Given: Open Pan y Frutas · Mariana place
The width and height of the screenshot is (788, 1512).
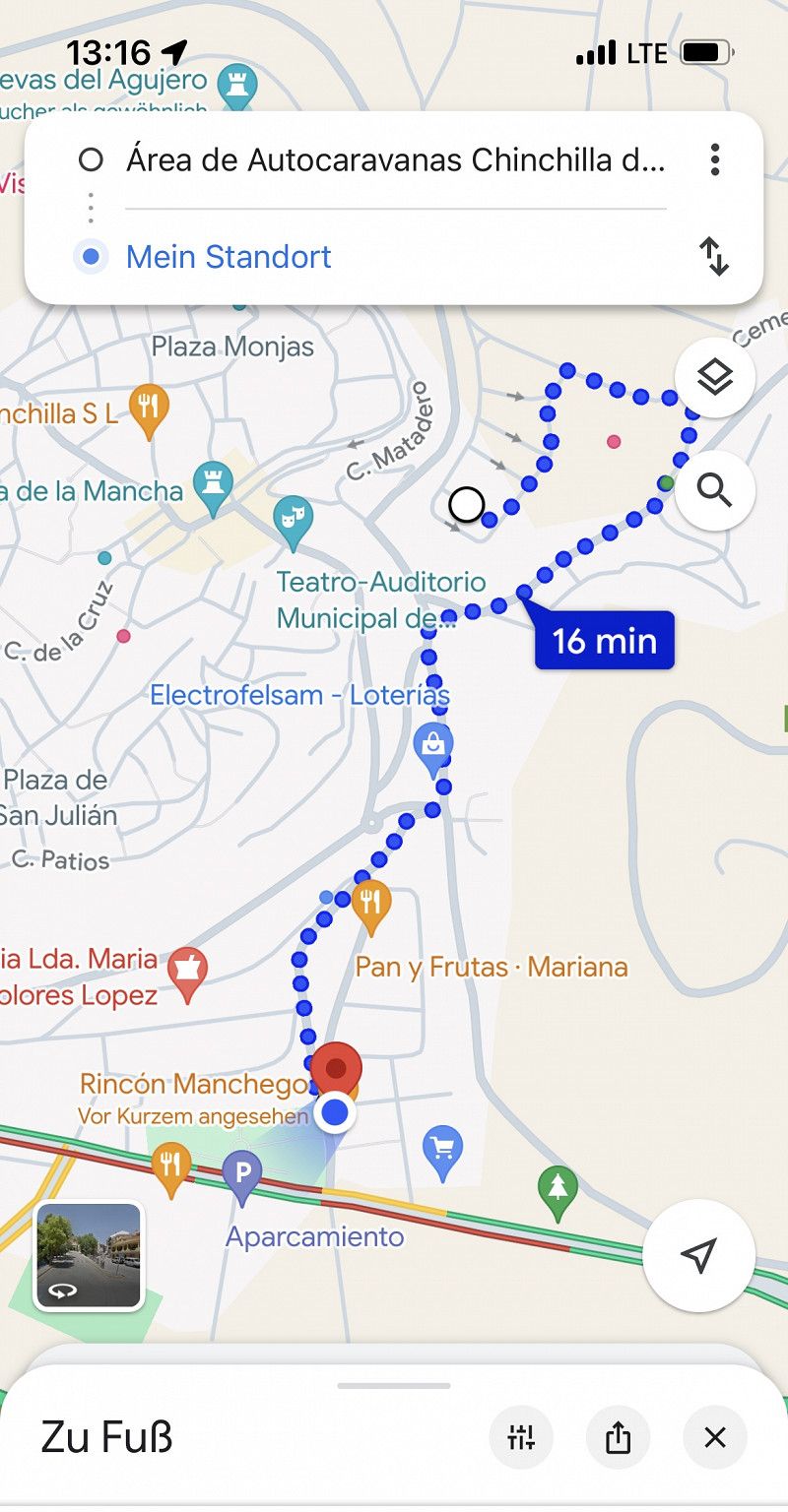Looking at the screenshot, I should coord(491,967).
